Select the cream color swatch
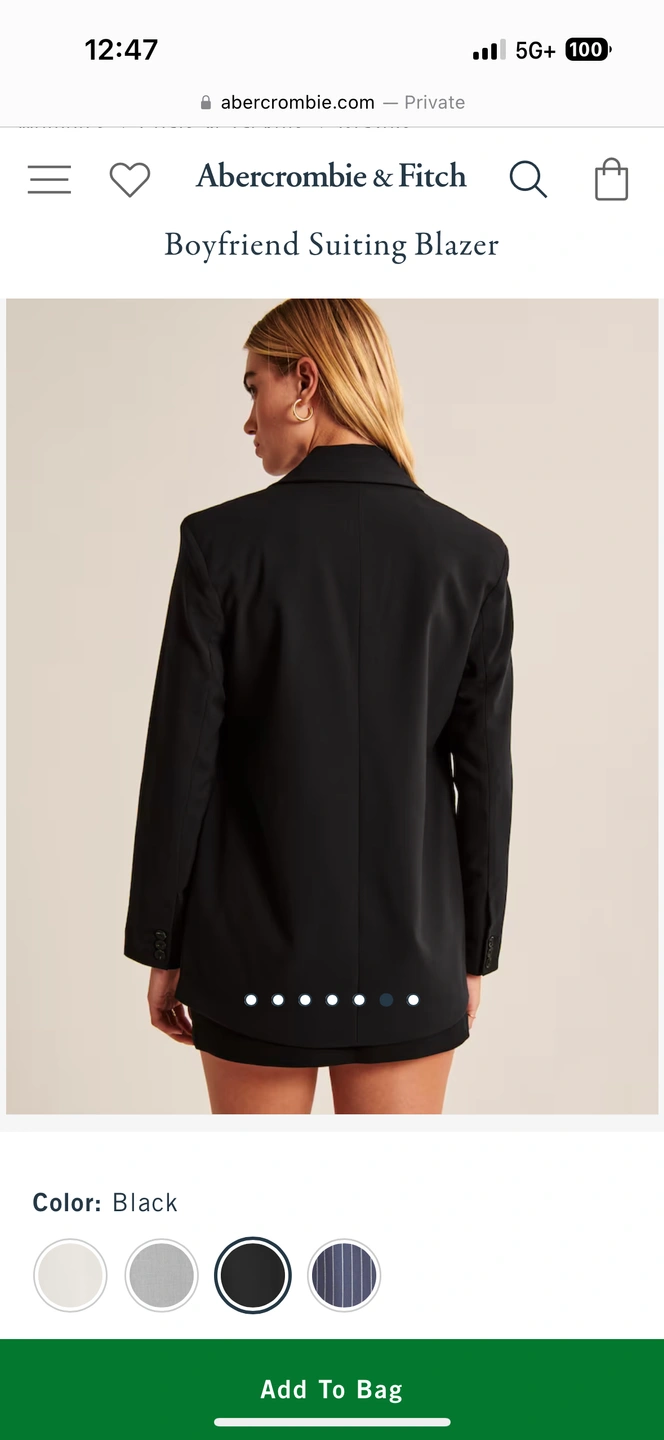Screen dimensions: 664x1440 [x=70, y=1275]
